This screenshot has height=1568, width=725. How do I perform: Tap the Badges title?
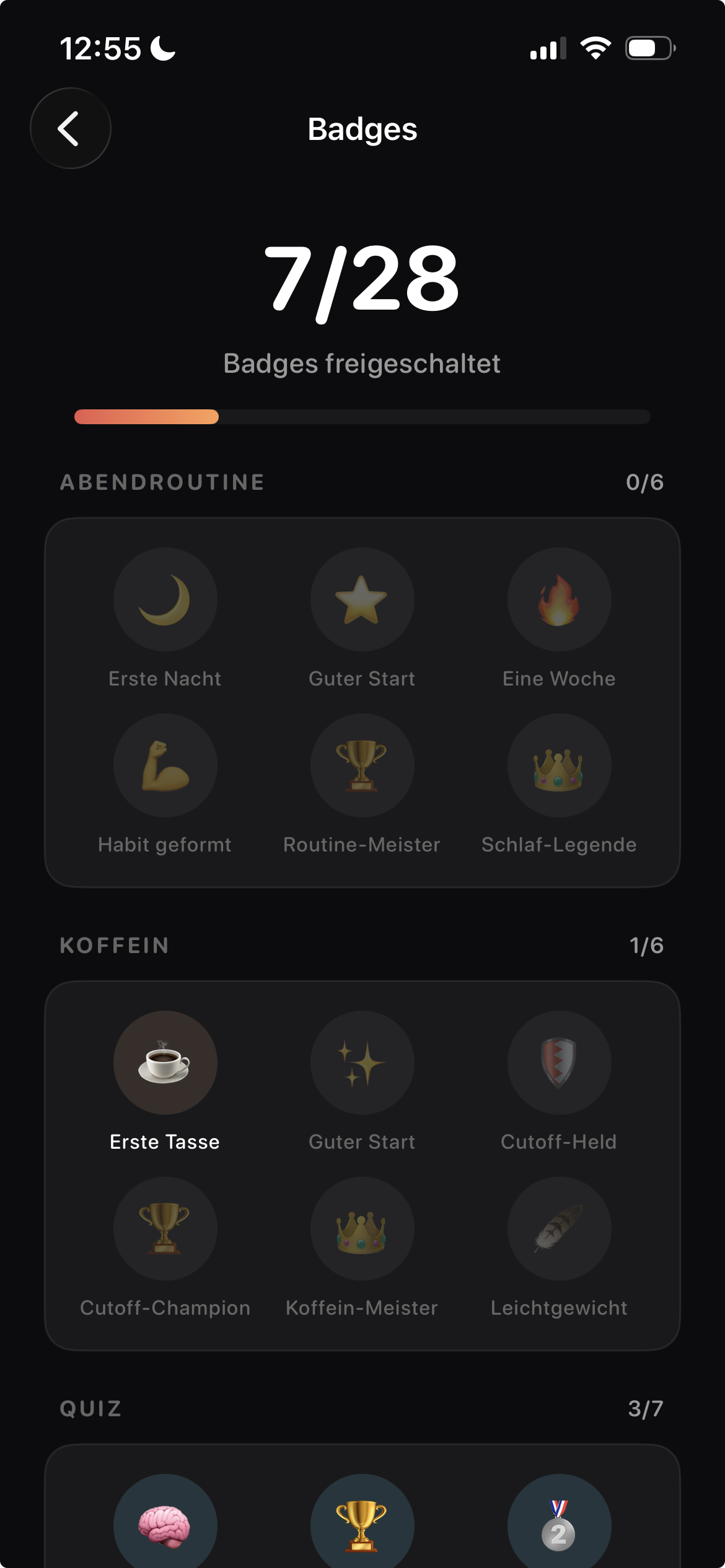tap(362, 129)
